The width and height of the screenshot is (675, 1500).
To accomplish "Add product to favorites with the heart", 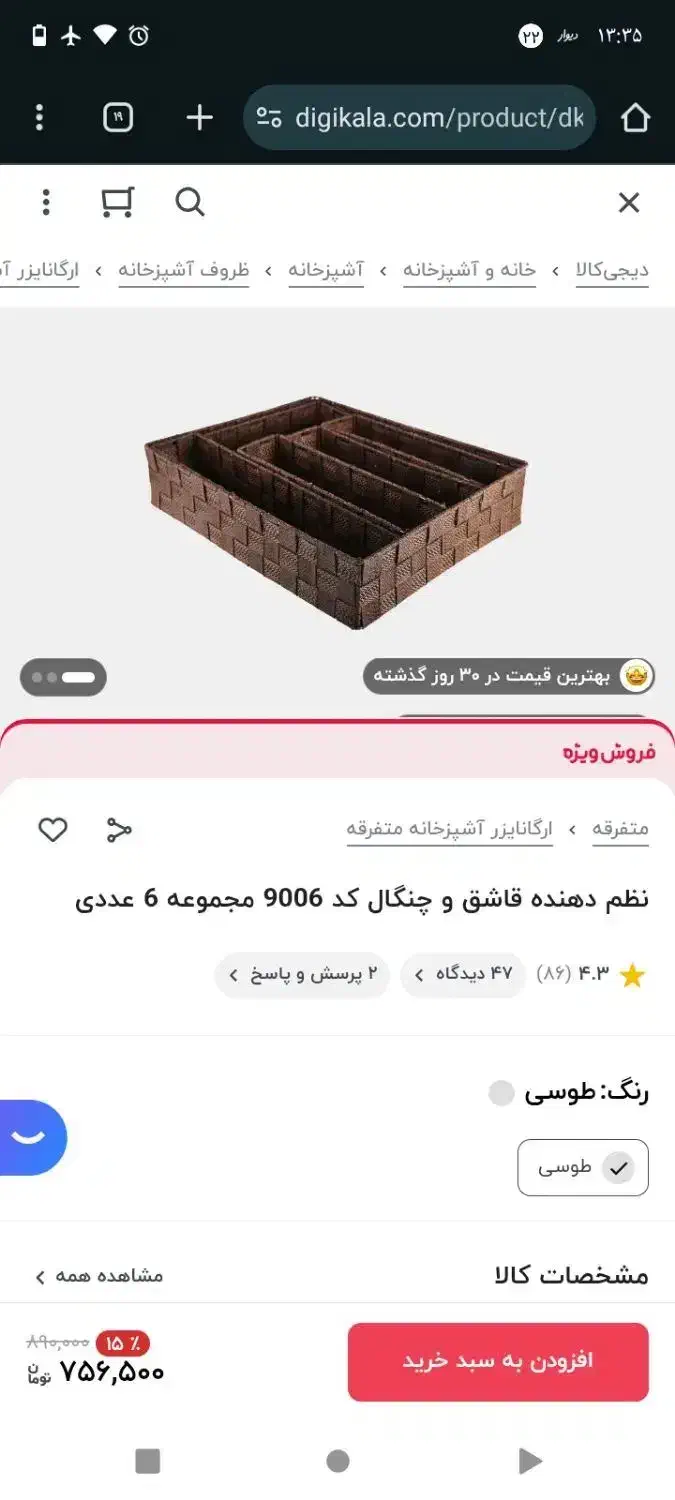I will click(53, 829).
